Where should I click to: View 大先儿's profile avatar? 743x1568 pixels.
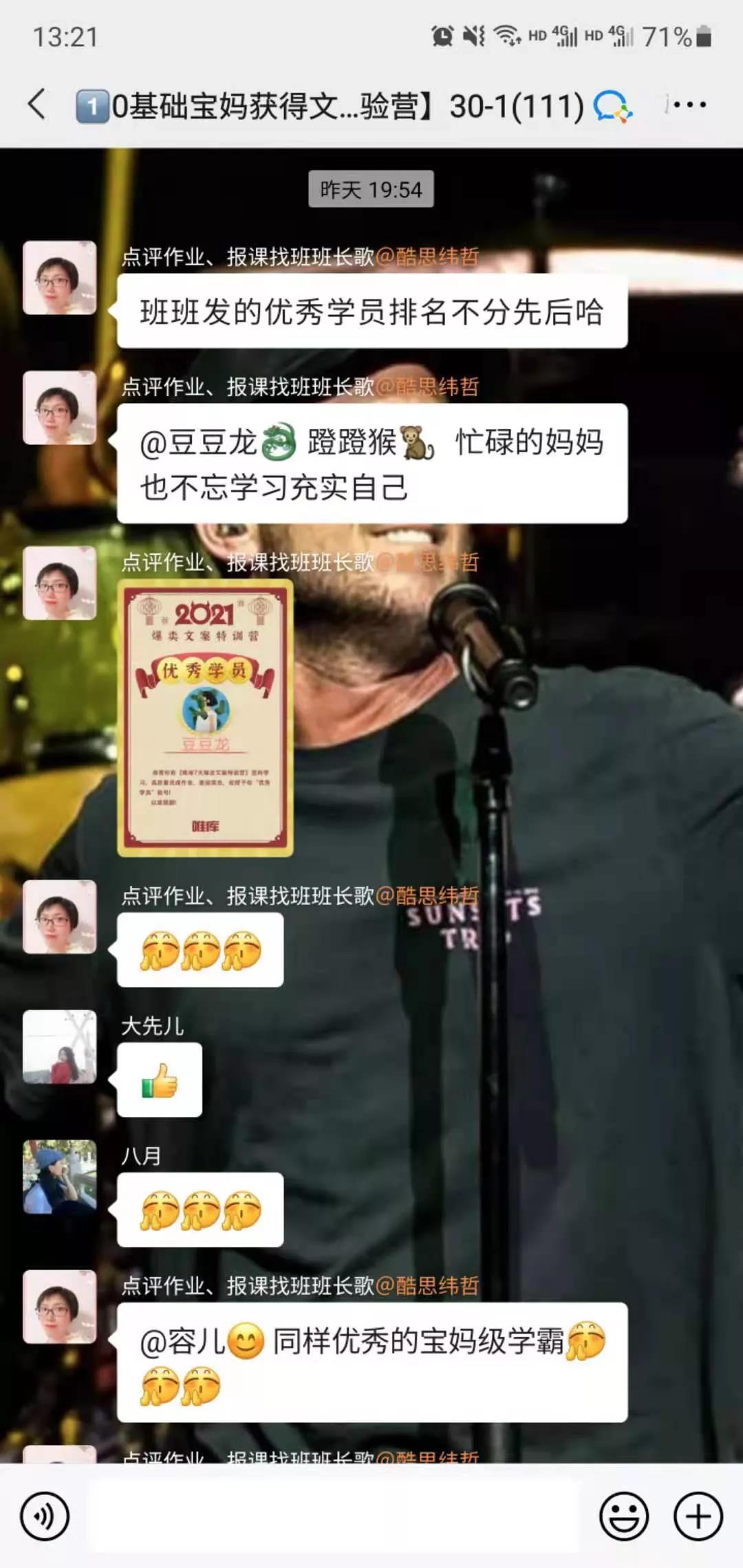(x=60, y=1047)
